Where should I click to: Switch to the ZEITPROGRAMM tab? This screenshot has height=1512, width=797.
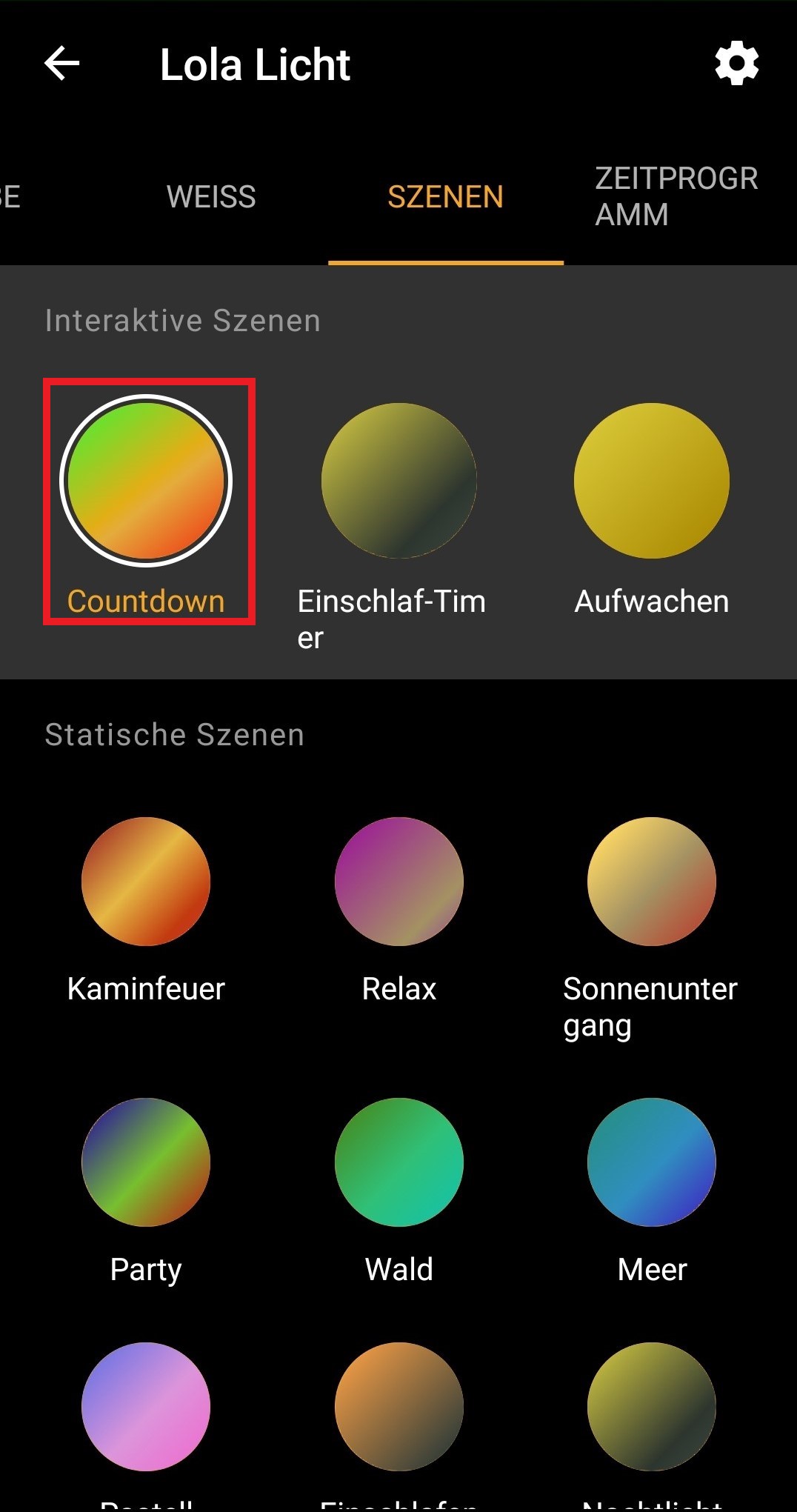[x=676, y=197]
